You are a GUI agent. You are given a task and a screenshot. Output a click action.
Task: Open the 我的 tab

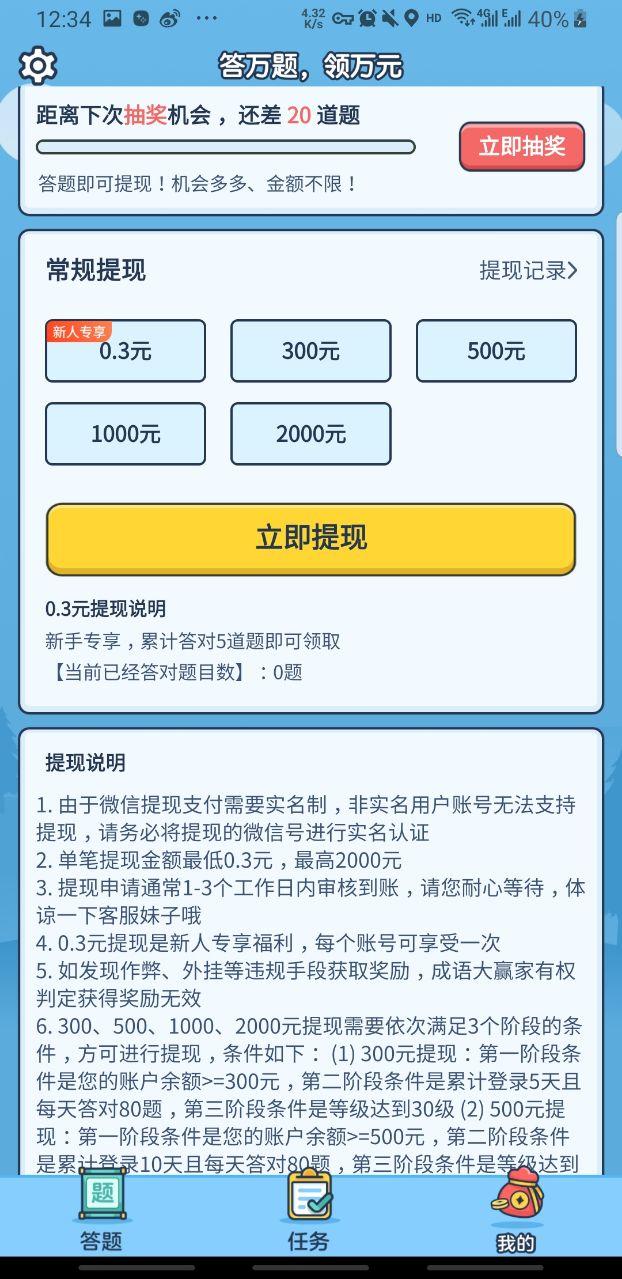[516, 1213]
